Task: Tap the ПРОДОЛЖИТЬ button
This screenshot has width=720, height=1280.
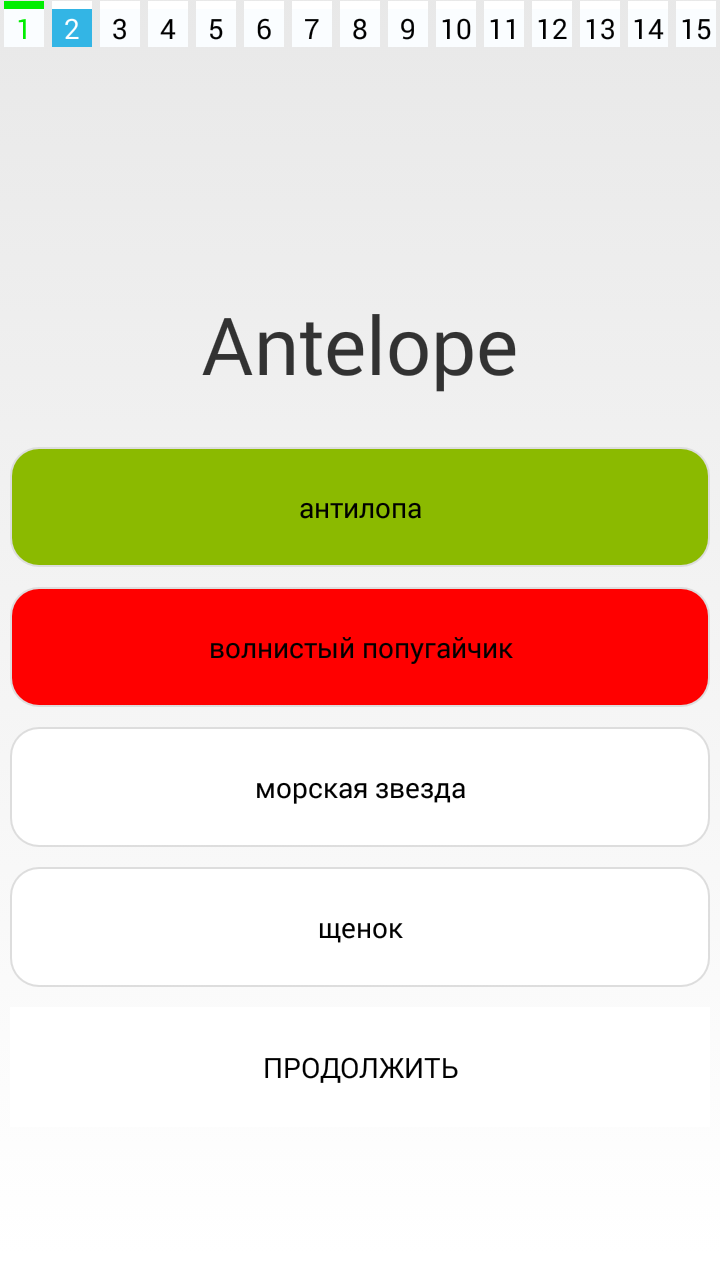Action: (360, 1068)
